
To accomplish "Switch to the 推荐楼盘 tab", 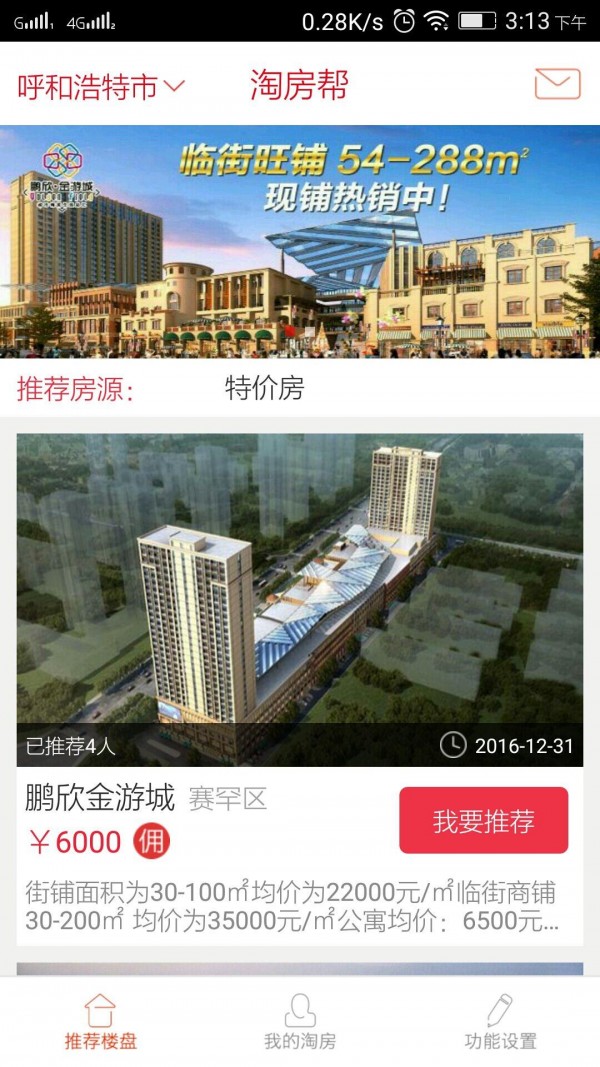I will click(100, 1022).
